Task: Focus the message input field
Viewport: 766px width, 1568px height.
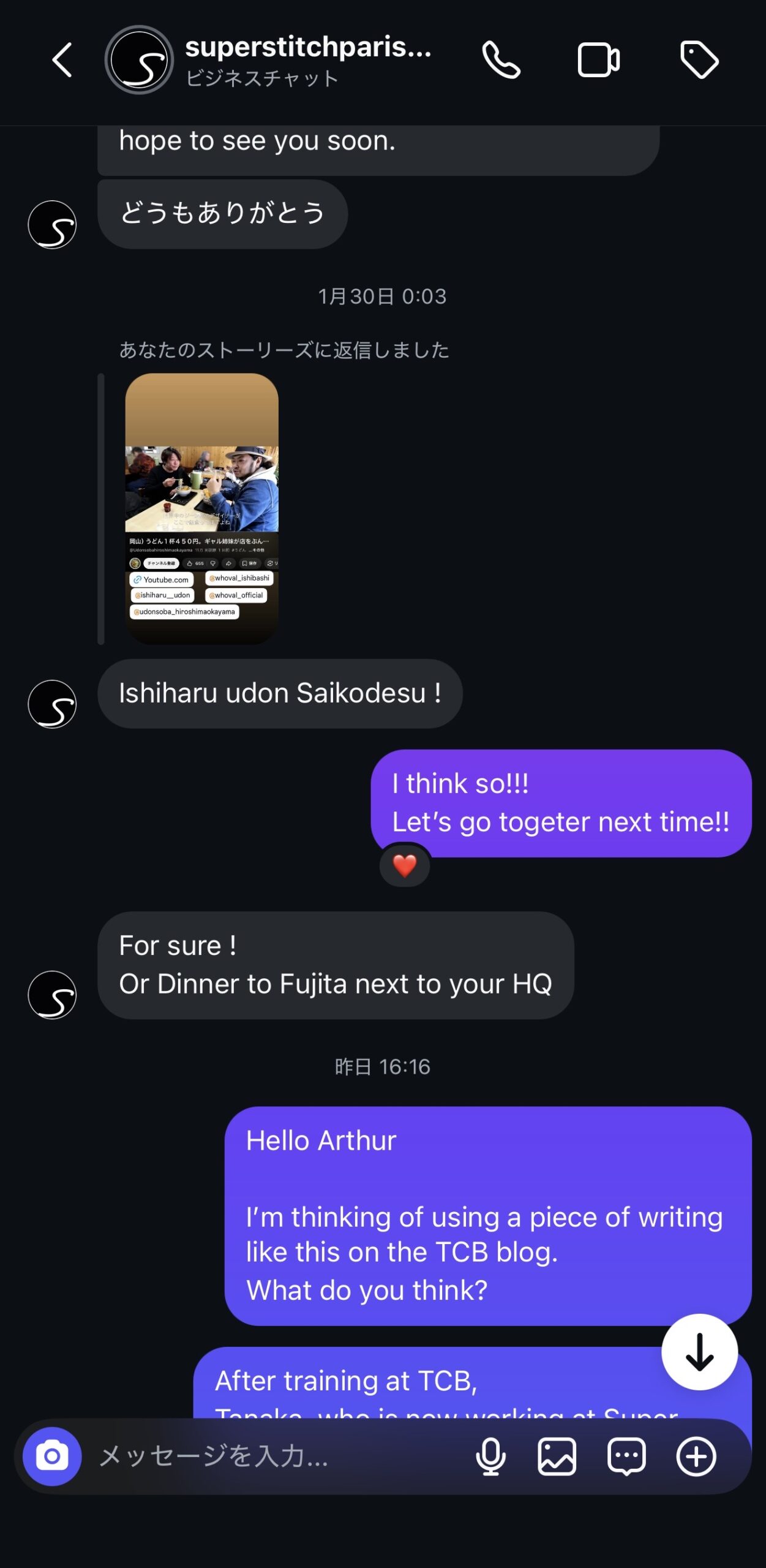Action: [x=276, y=1456]
